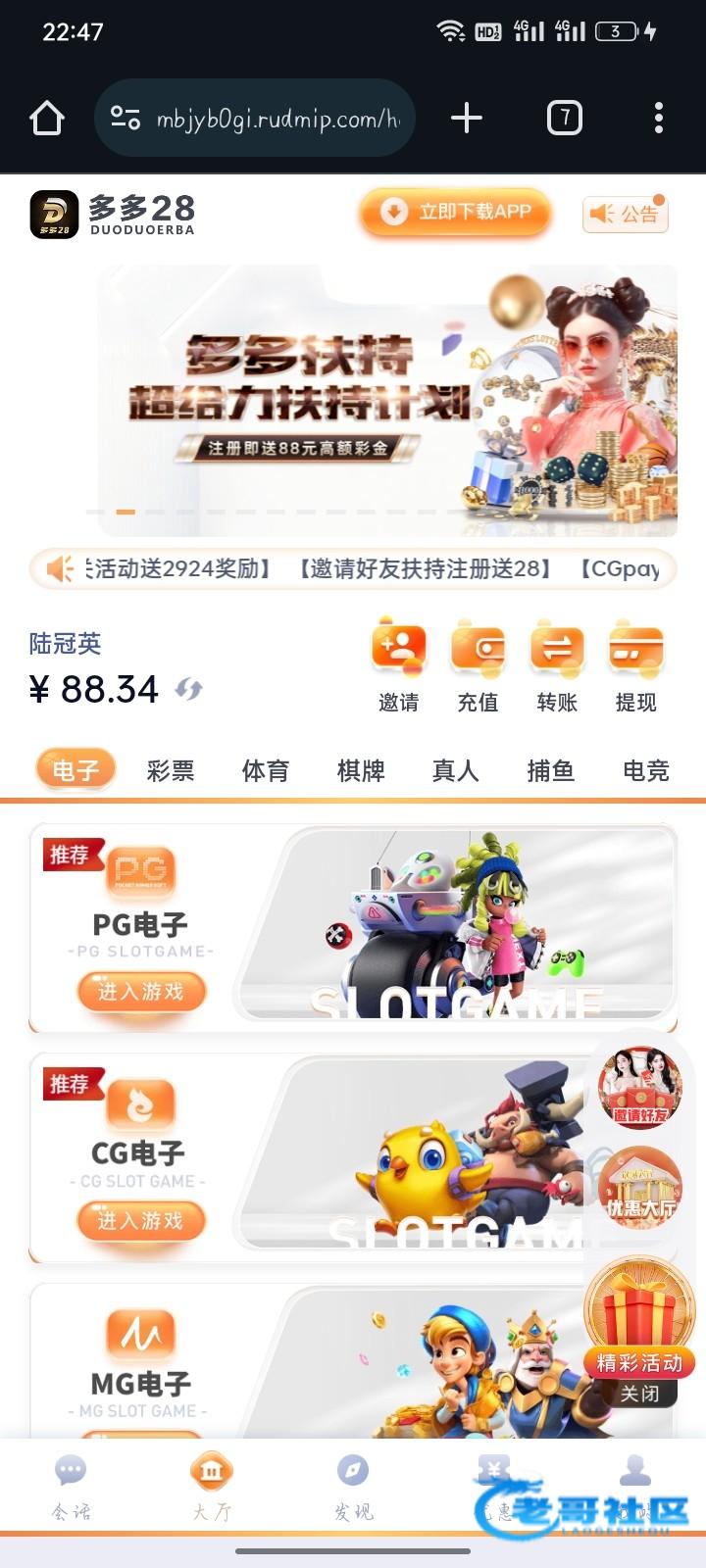The image size is (706, 1568).
Task: Dismiss the floating promo with 关闭
Action: (x=639, y=1394)
